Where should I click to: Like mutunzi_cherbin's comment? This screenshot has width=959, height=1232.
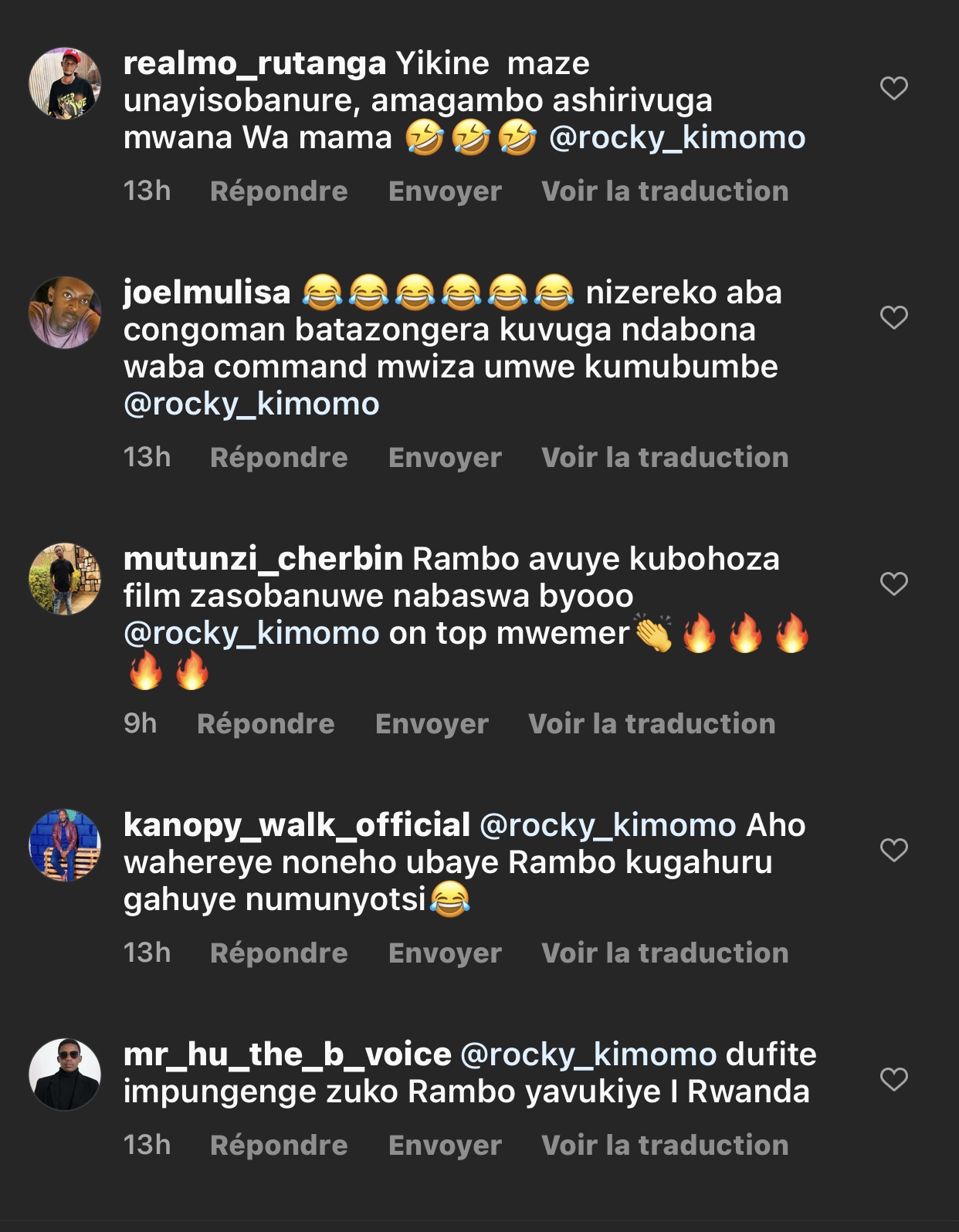click(x=893, y=584)
